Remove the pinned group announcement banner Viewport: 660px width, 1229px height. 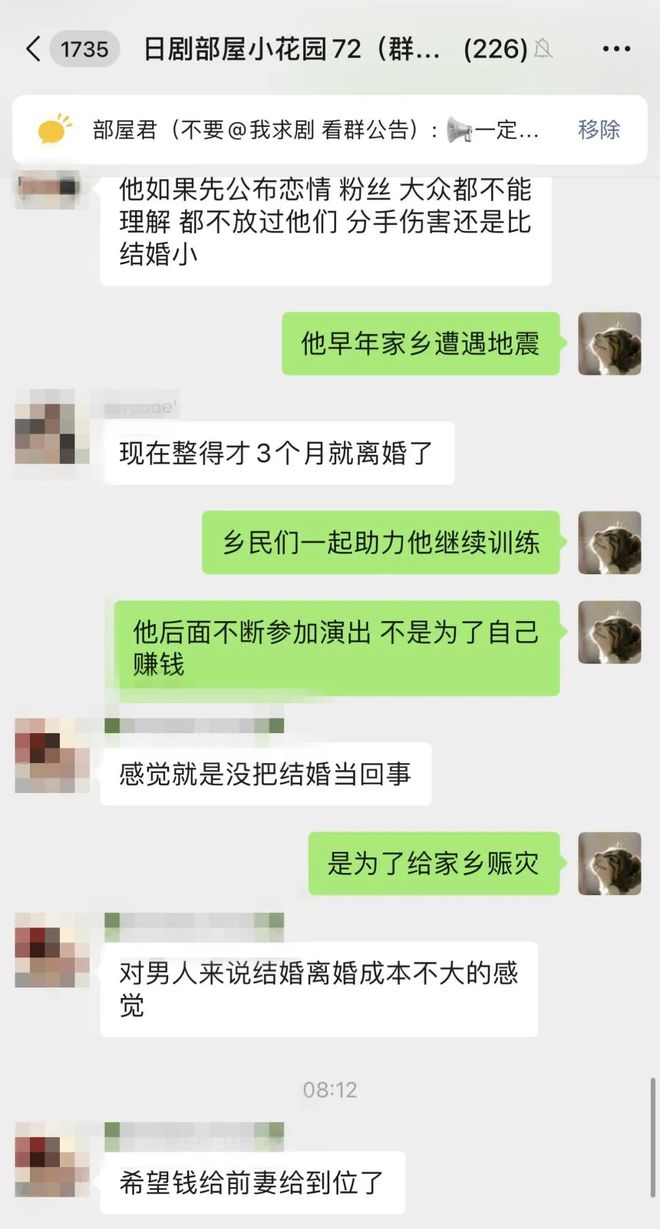coord(598,129)
